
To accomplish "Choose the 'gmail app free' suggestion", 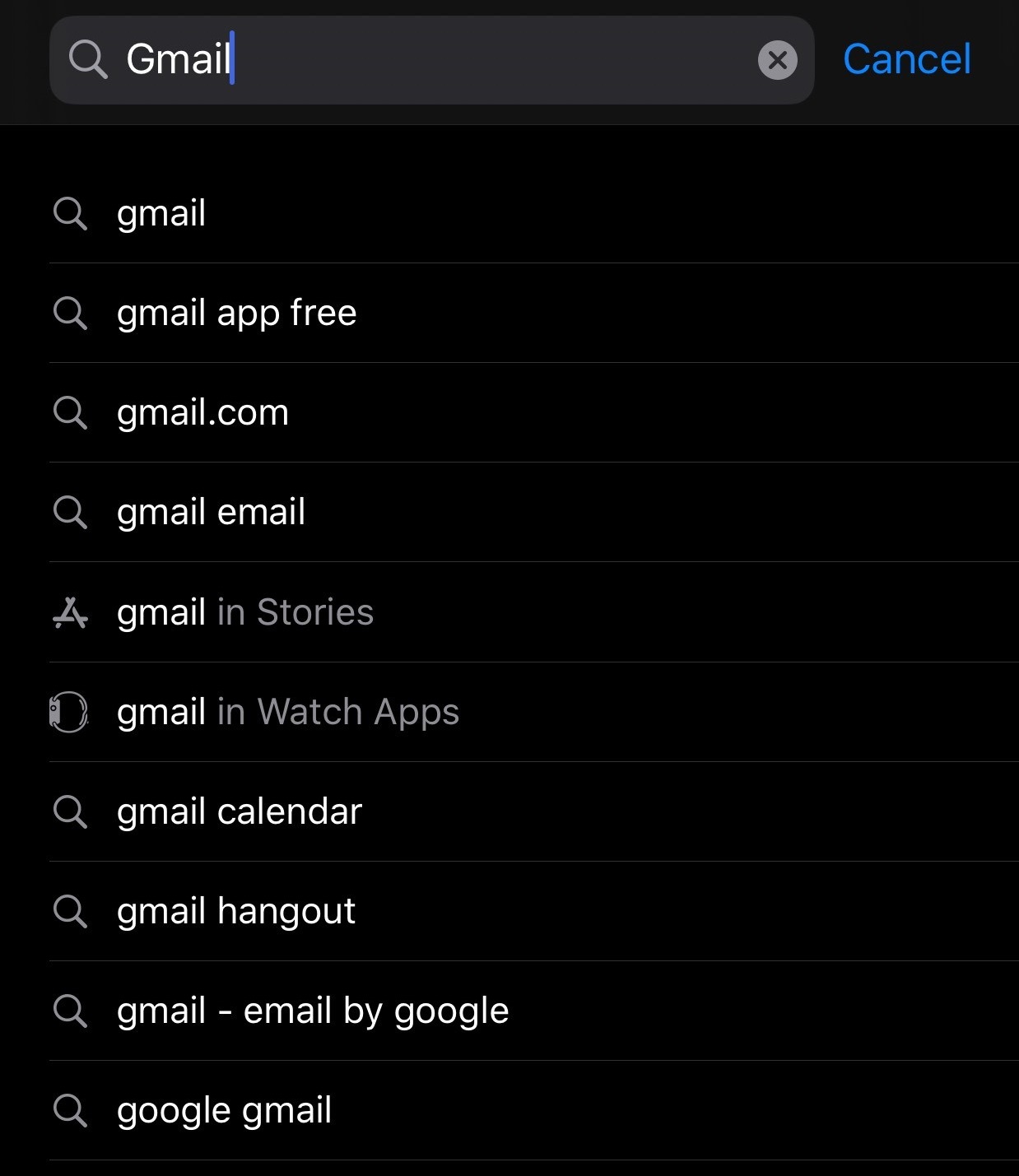I will [236, 314].
